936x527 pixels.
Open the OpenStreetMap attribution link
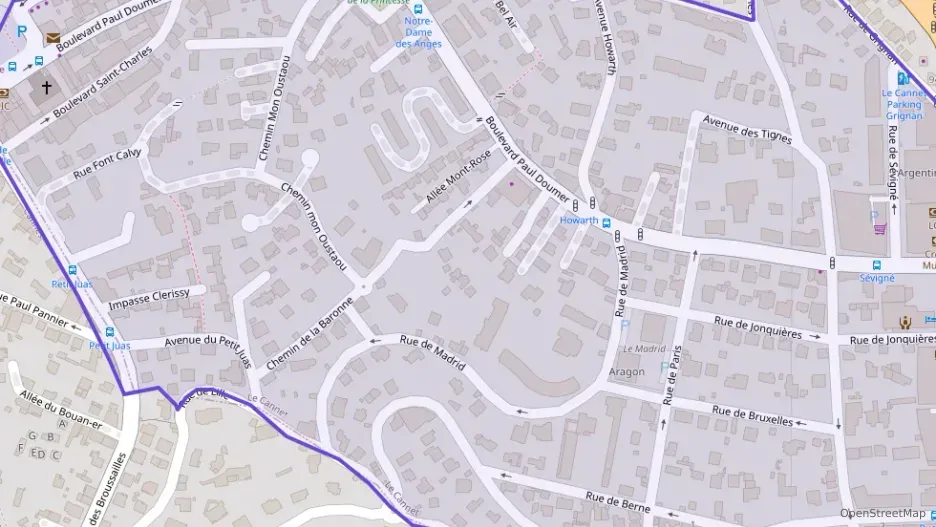(x=883, y=513)
